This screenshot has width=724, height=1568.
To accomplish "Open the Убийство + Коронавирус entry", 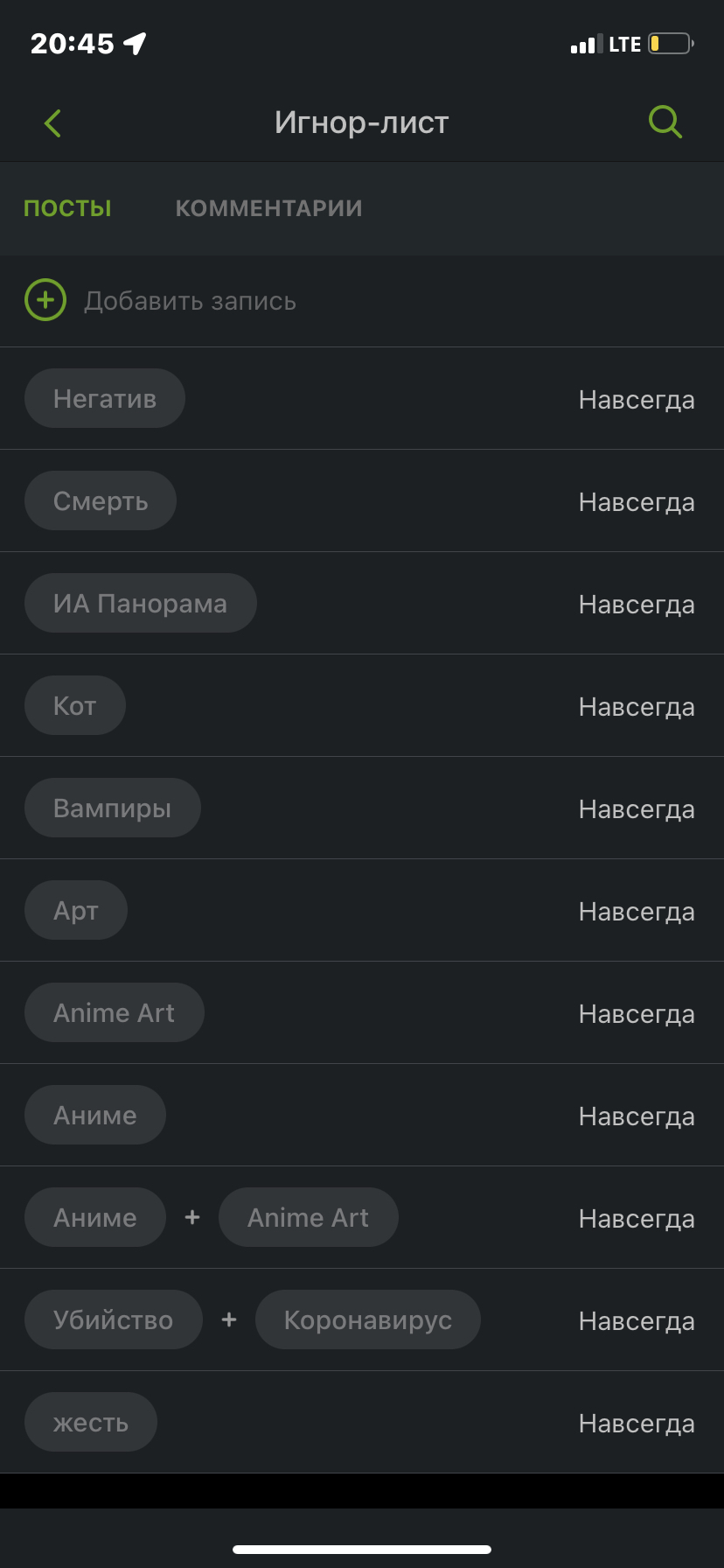I will [362, 1320].
